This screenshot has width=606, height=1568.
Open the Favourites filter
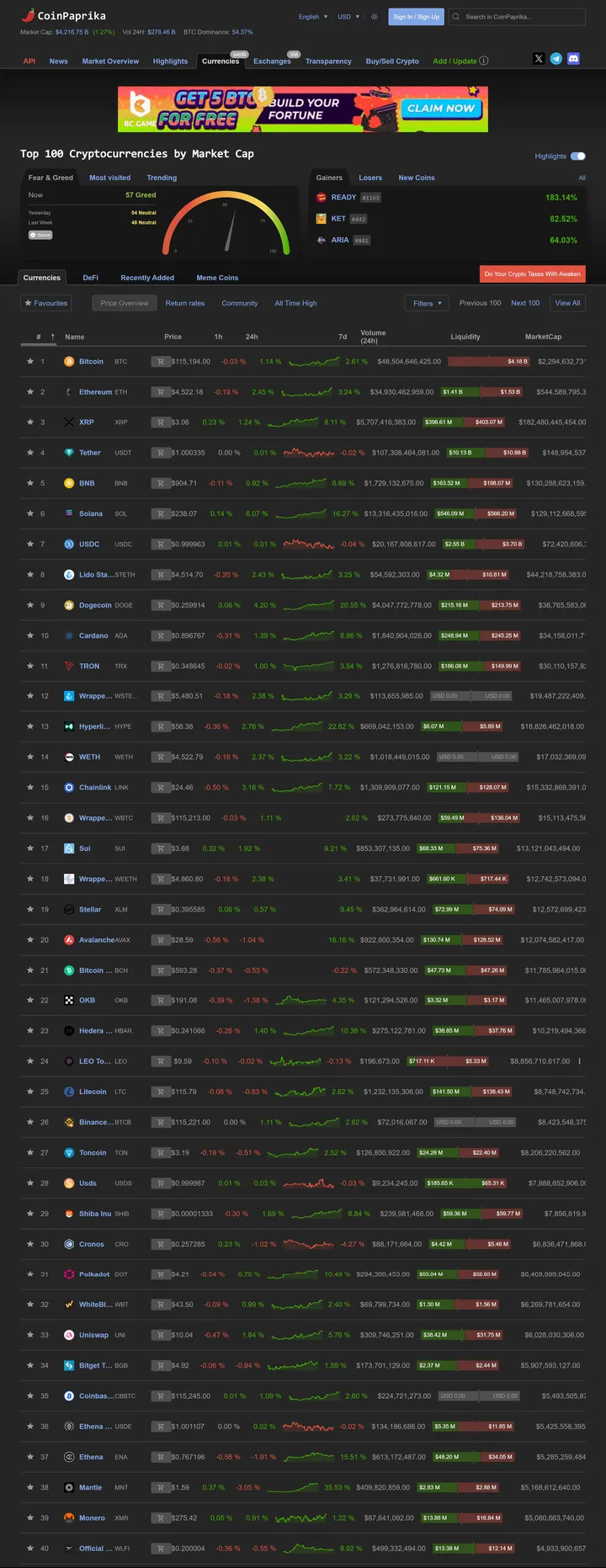click(x=46, y=303)
